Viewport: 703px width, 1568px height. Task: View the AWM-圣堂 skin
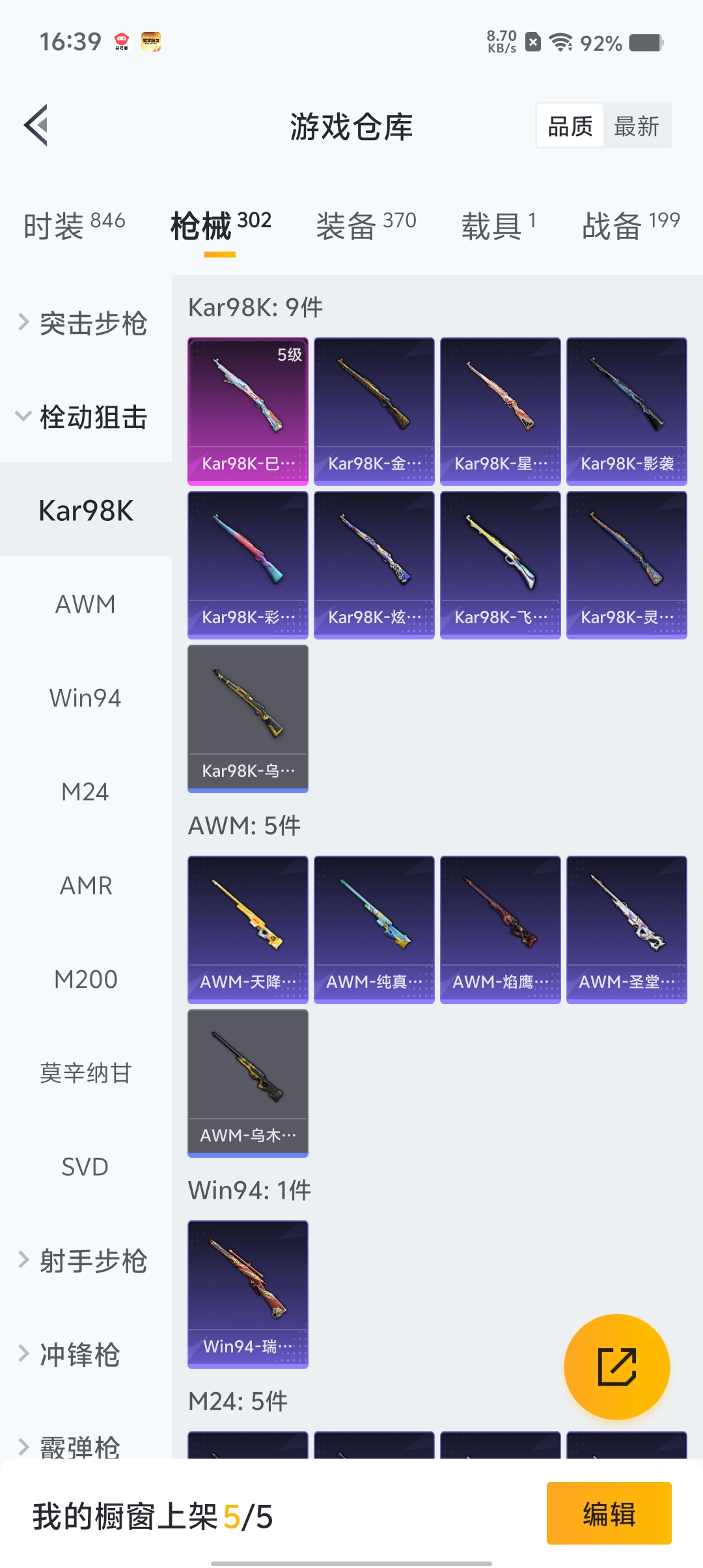click(627, 929)
